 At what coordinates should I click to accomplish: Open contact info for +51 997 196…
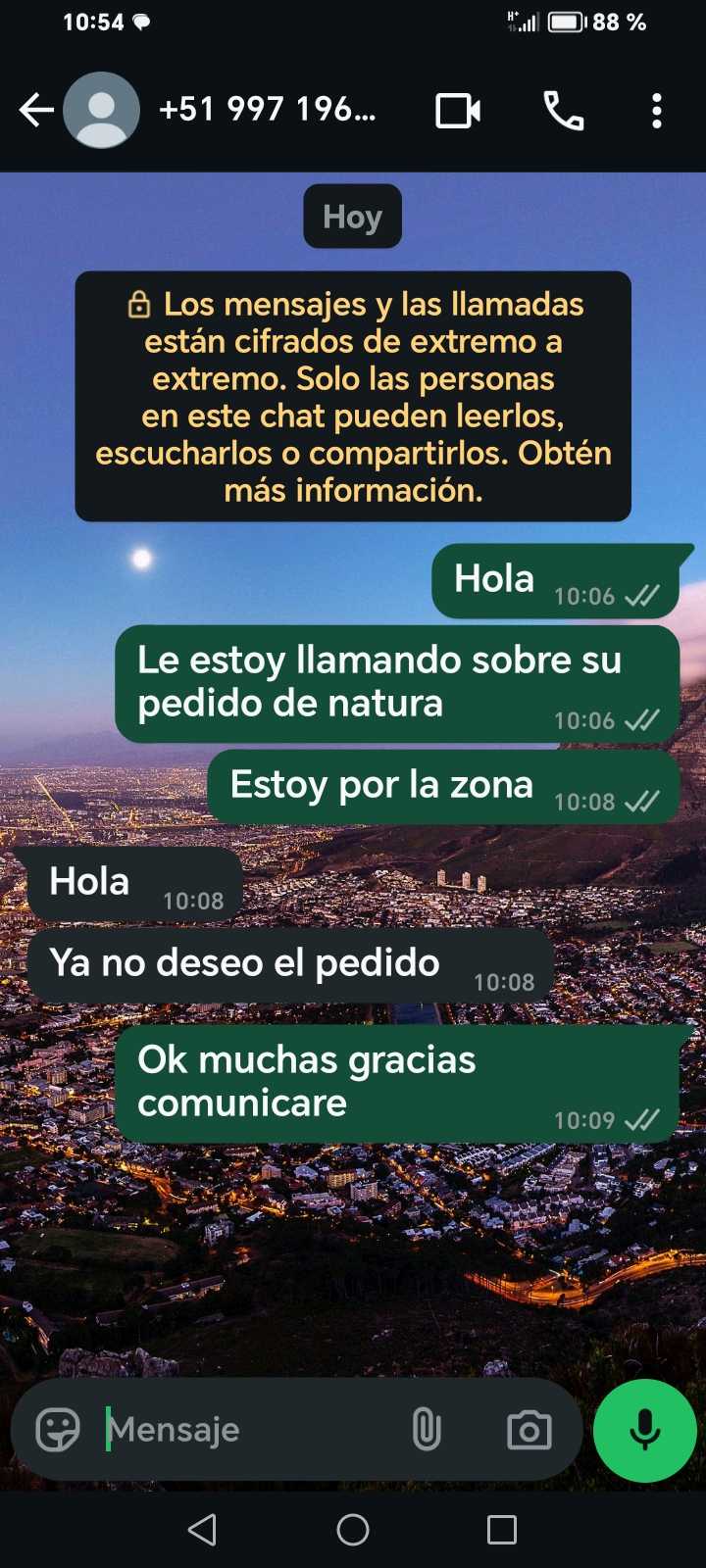pos(267,110)
